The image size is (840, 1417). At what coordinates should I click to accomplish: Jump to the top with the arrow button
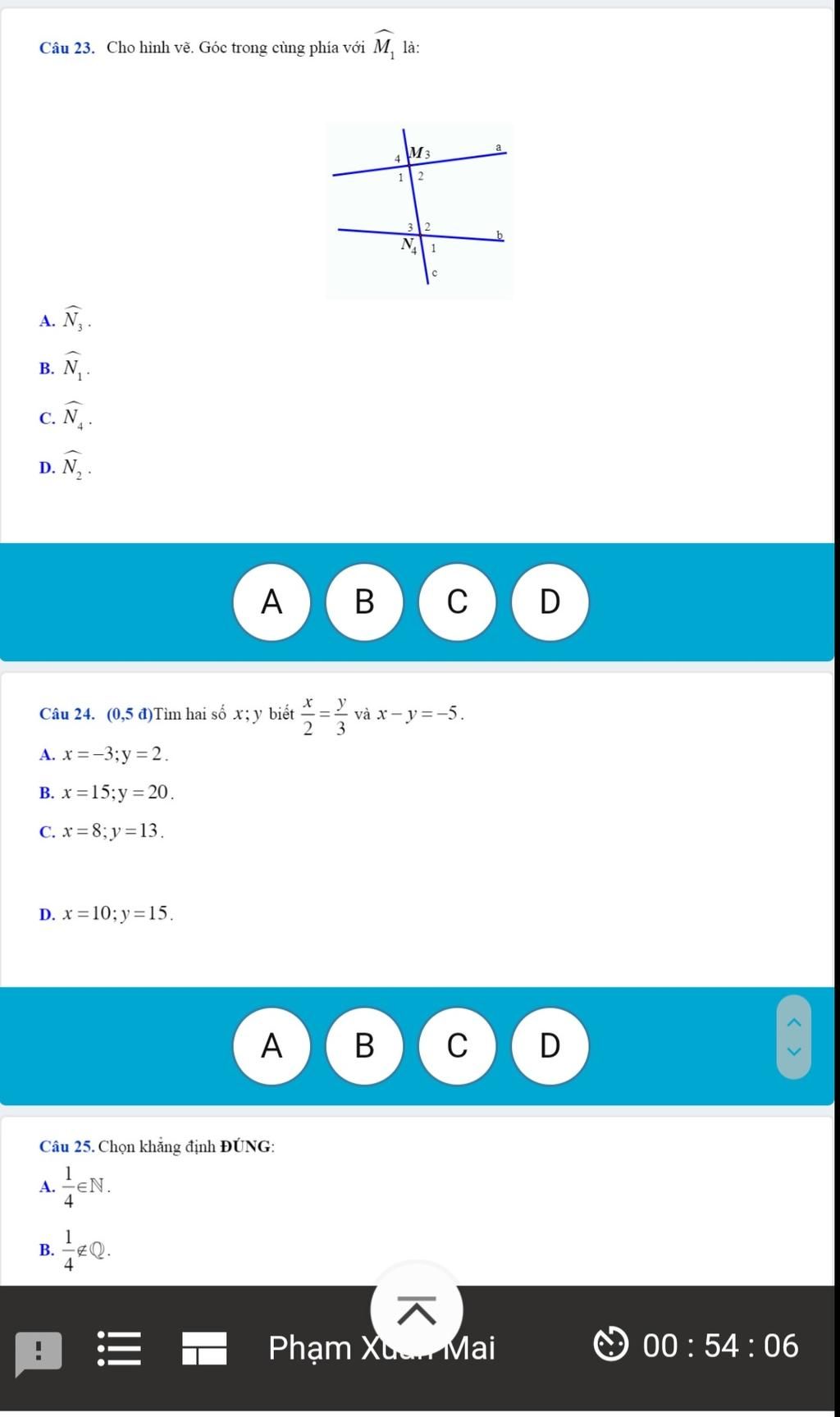417,1308
